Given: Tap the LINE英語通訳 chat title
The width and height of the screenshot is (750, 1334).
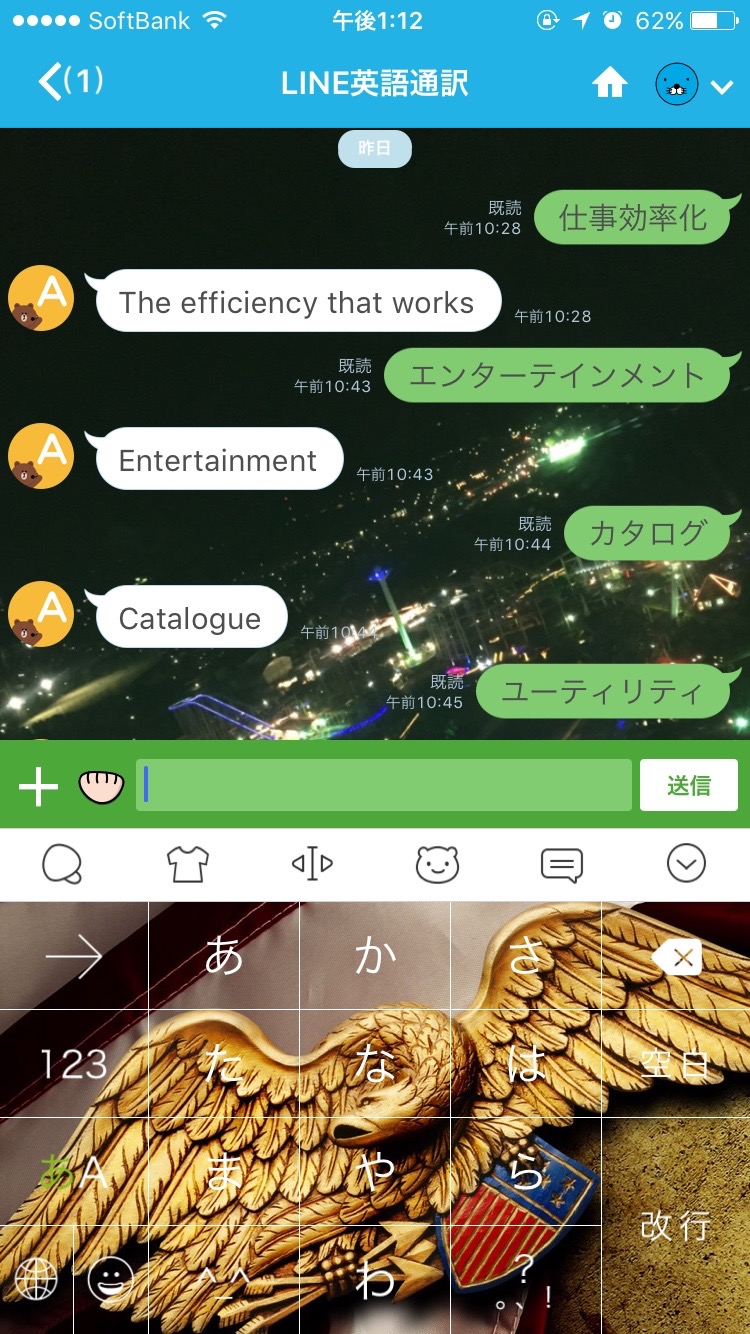Looking at the screenshot, I should 375,83.
